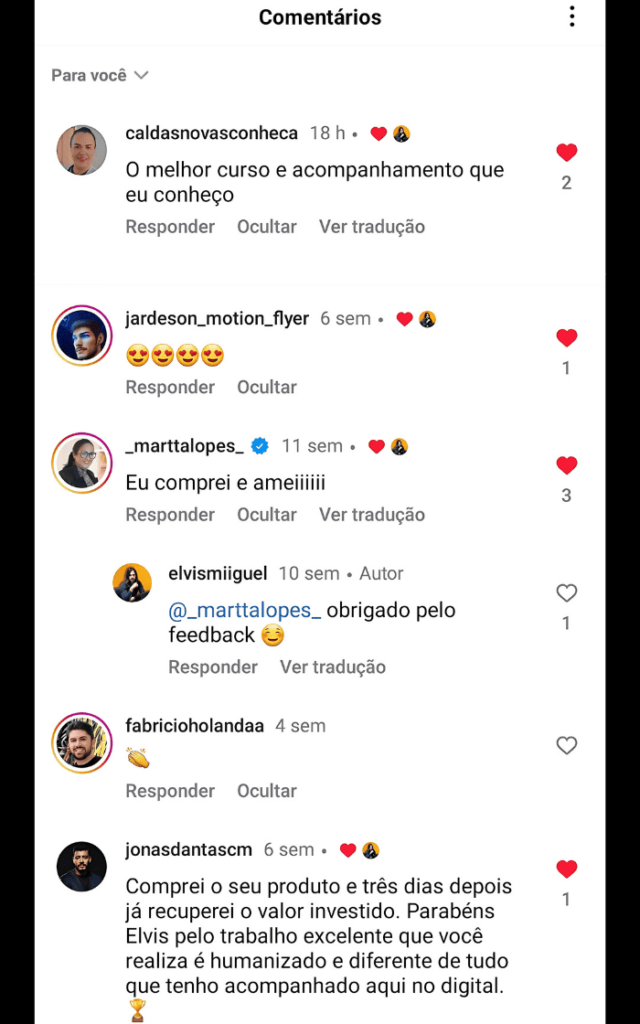This screenshot has height=1024, width=640.
Task: Hide jardeson_motion_flyer's emoji comment
Action: point(267,387)
